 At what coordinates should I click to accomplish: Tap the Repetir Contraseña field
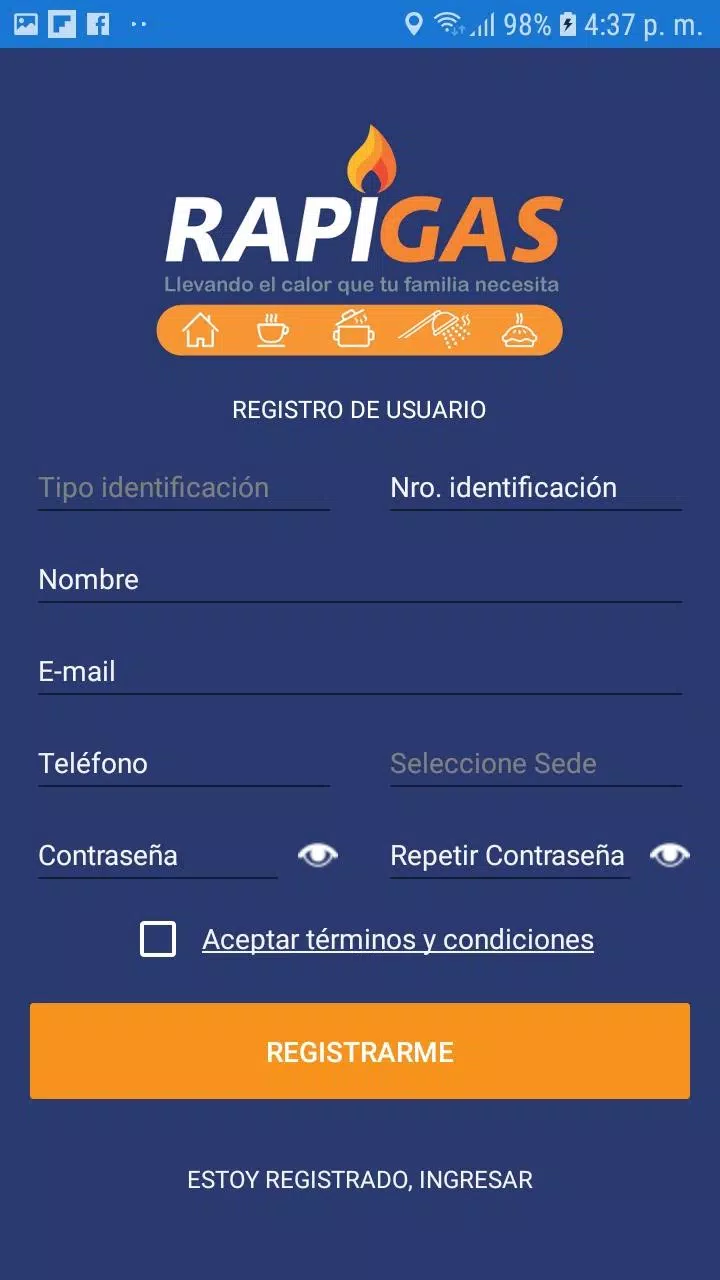pyautogui.click(x=509, y=856)
